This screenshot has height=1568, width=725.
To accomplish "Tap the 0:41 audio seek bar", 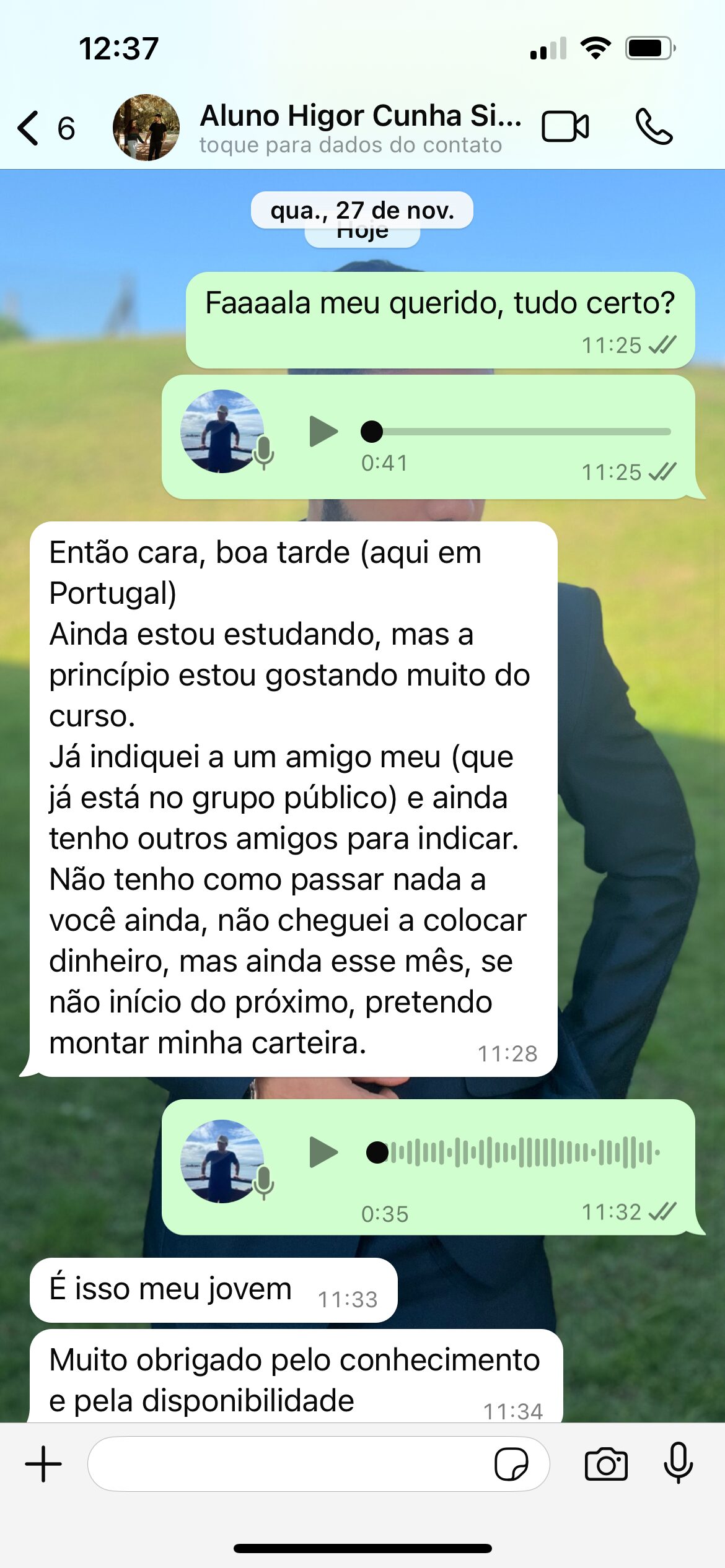I will (x=521, y=432).
